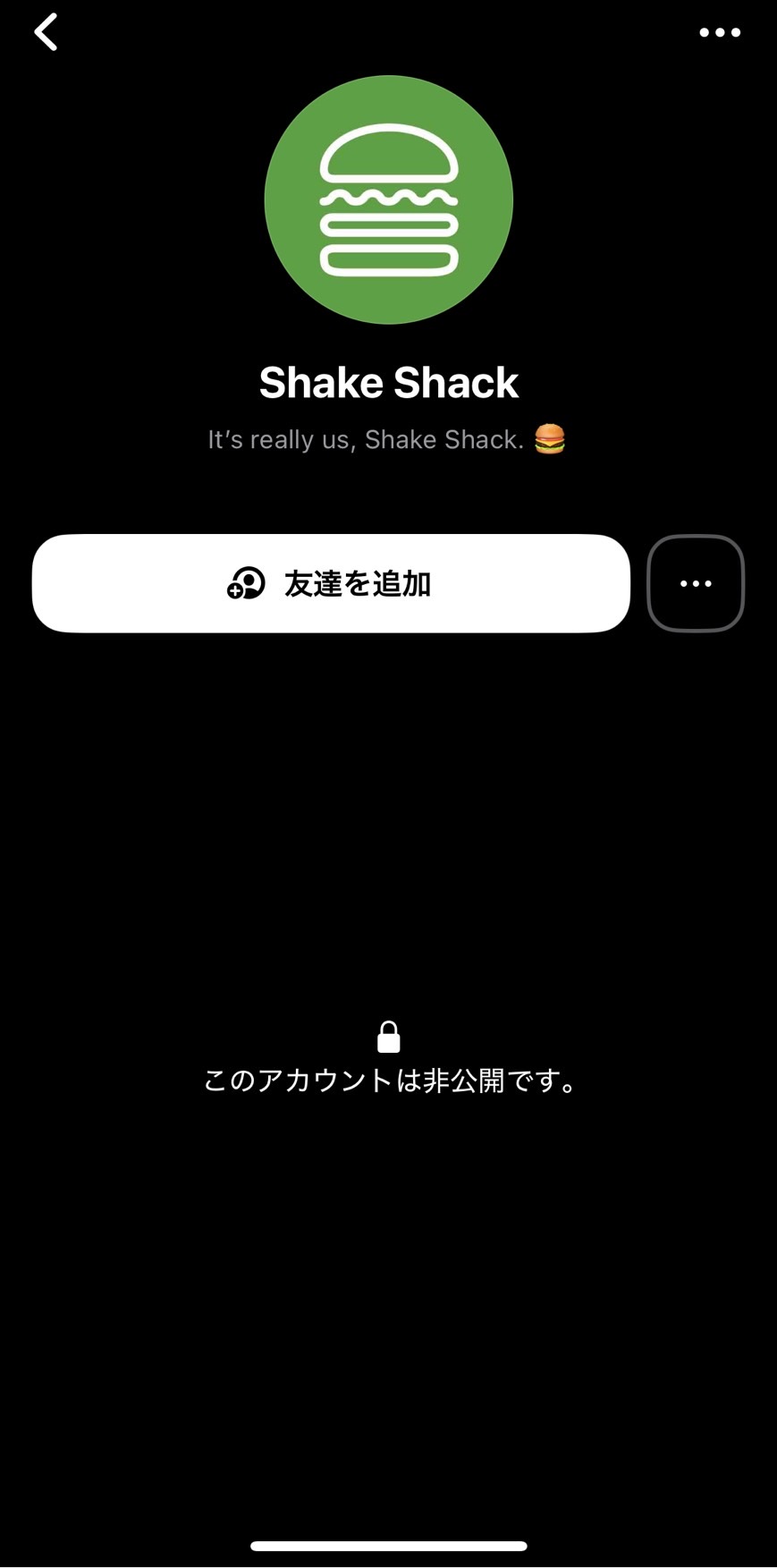Open the more options button beside 友達を追加
777x1568 pixels.
(696, 583)
